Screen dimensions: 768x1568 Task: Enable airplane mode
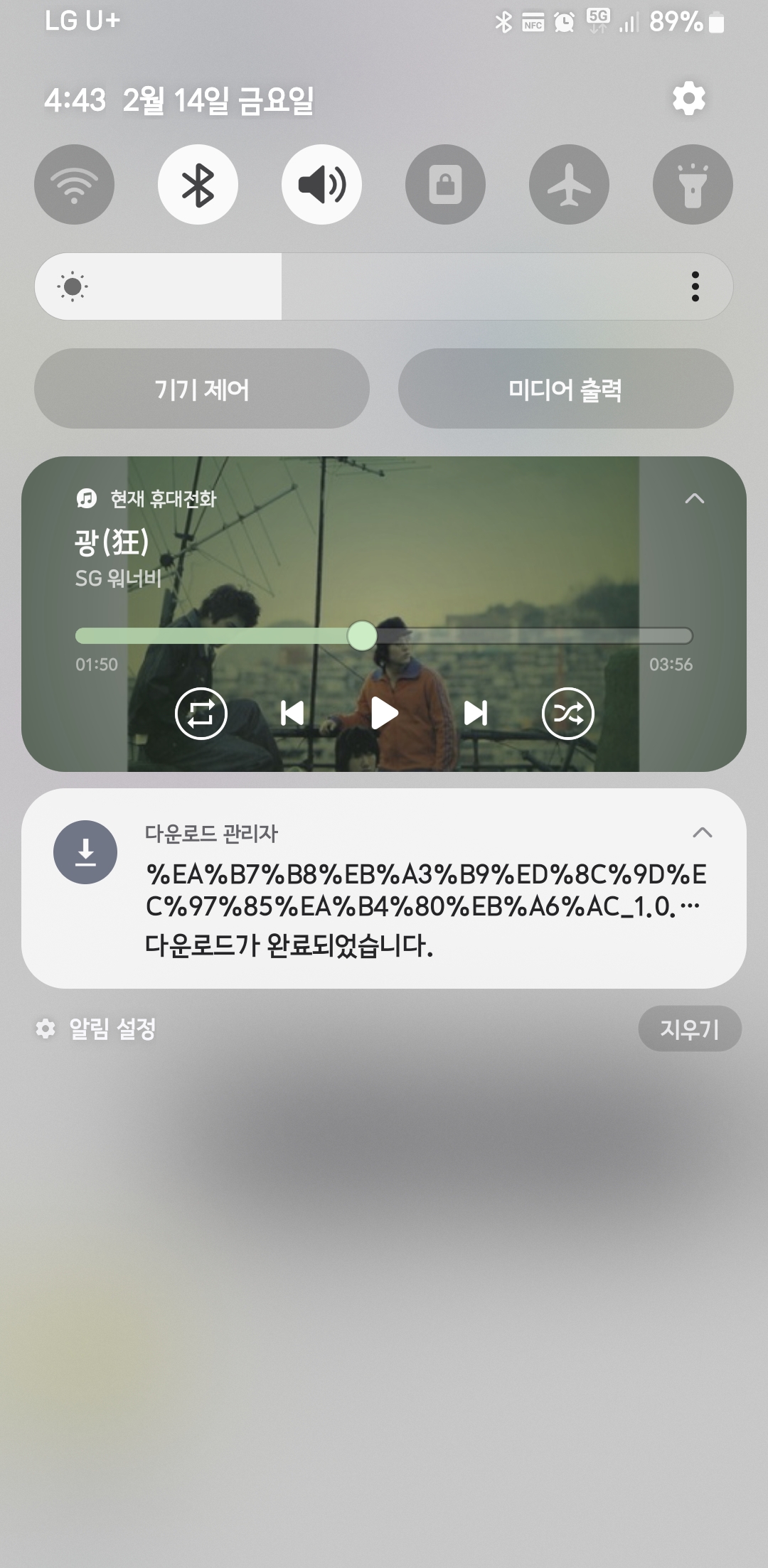(569, 185)
